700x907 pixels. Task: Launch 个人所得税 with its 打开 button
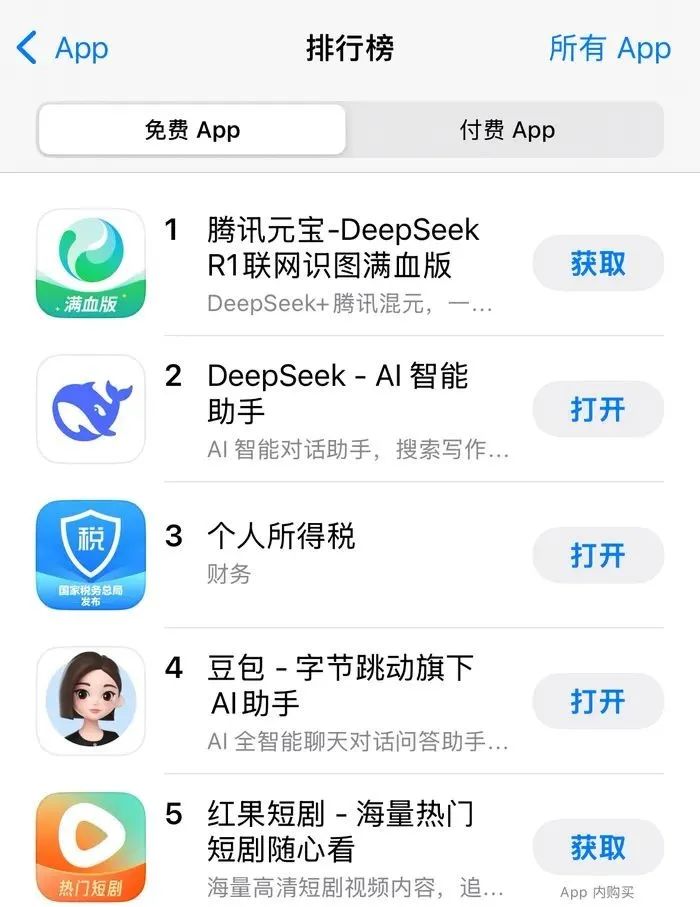597,555
